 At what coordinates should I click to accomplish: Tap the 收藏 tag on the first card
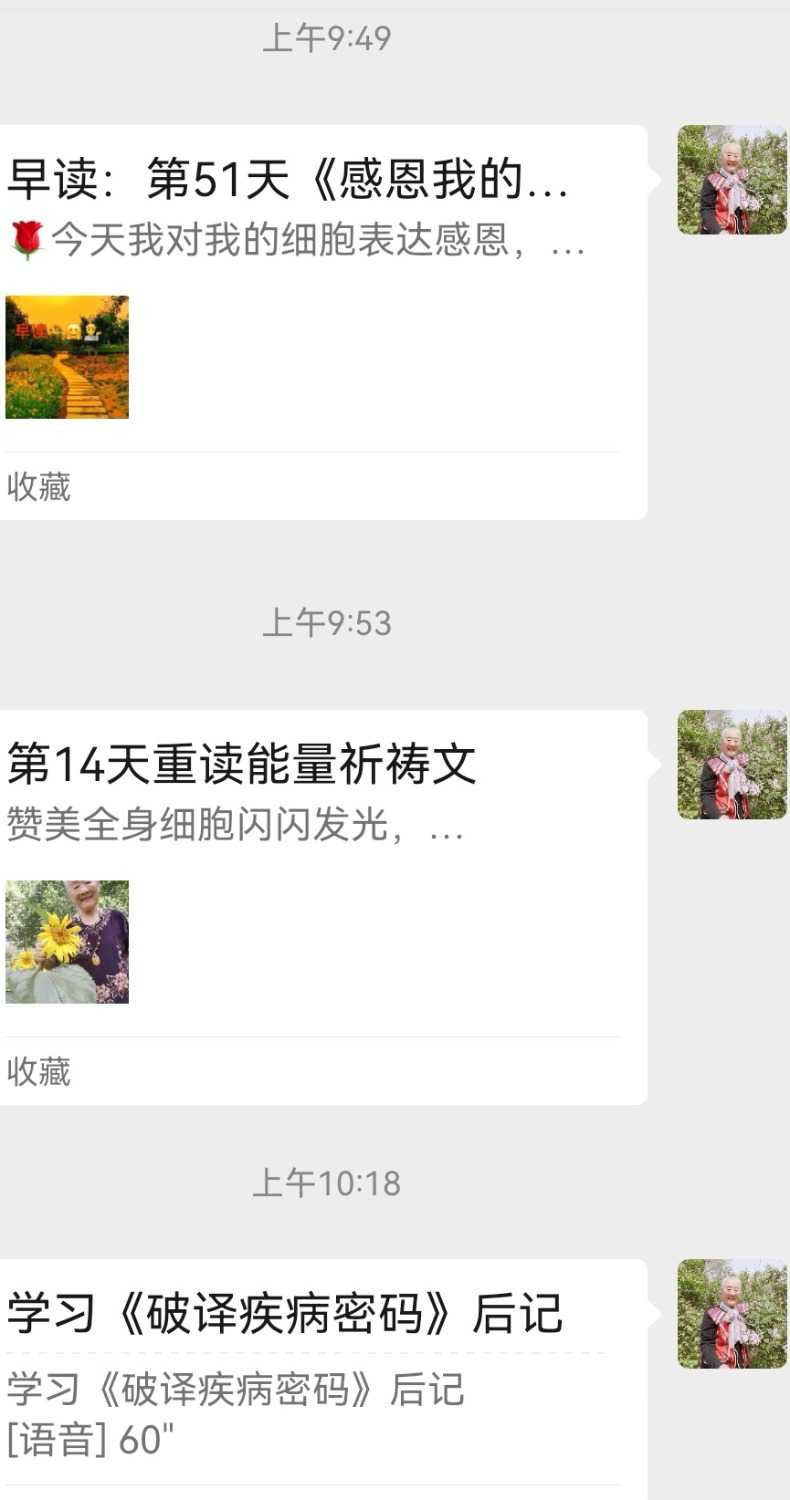pos(40,486)
